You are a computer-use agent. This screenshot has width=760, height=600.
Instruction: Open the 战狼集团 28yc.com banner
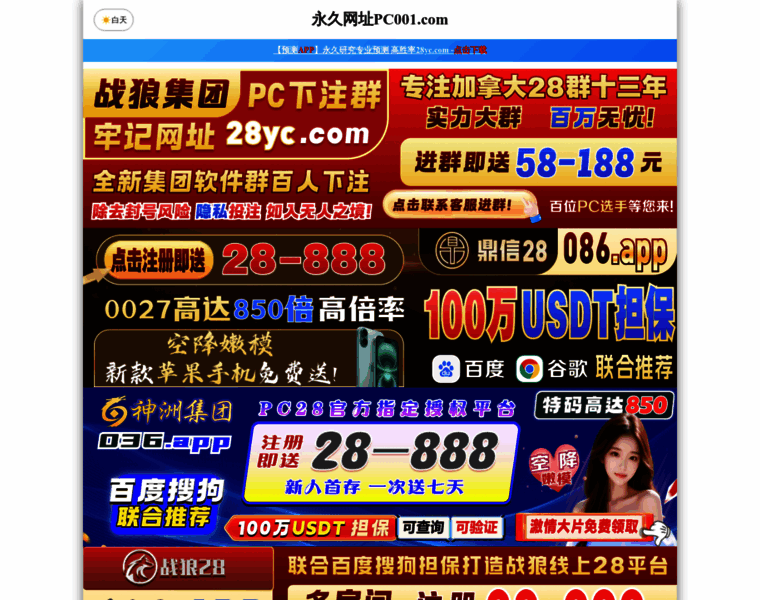[380, 147]
